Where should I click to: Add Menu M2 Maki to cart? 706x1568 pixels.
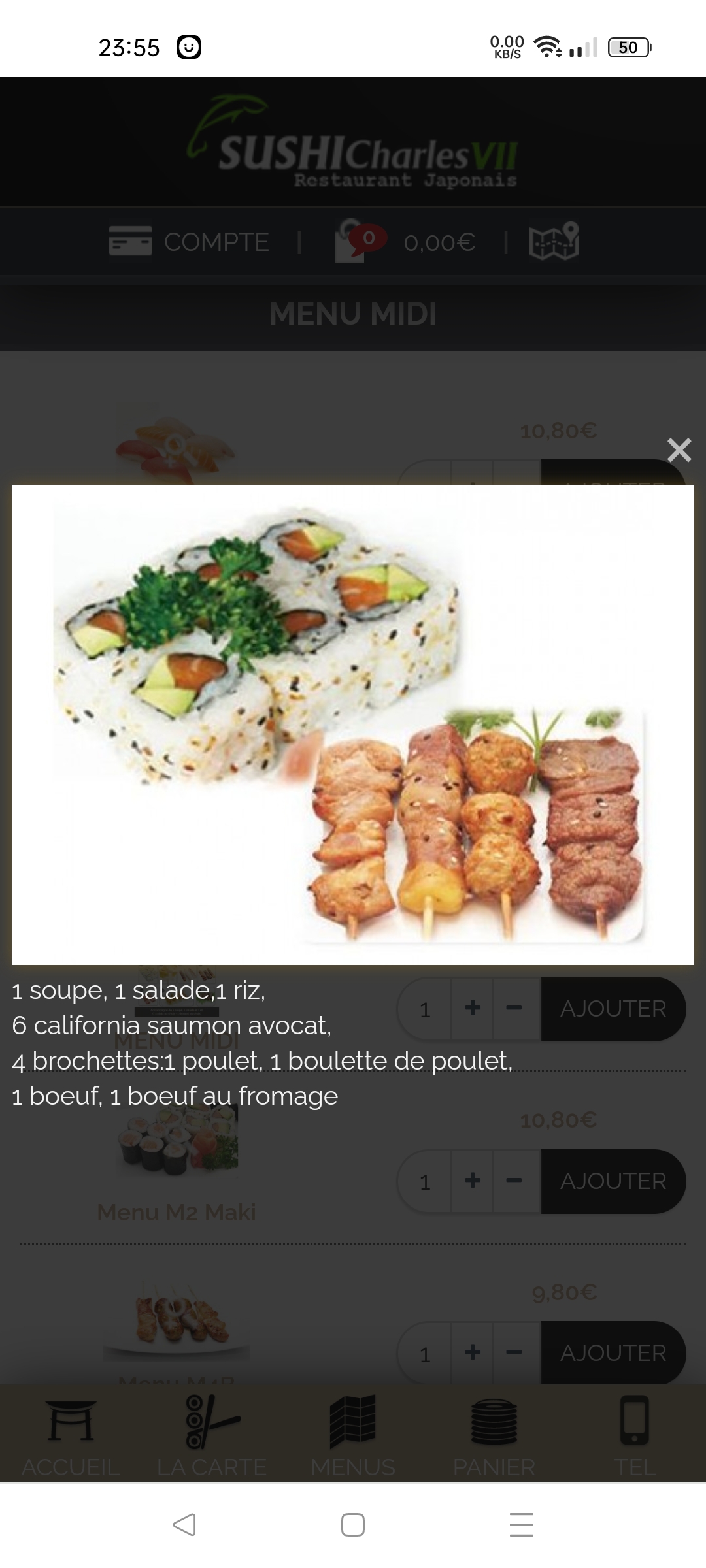click(613, 1181)
